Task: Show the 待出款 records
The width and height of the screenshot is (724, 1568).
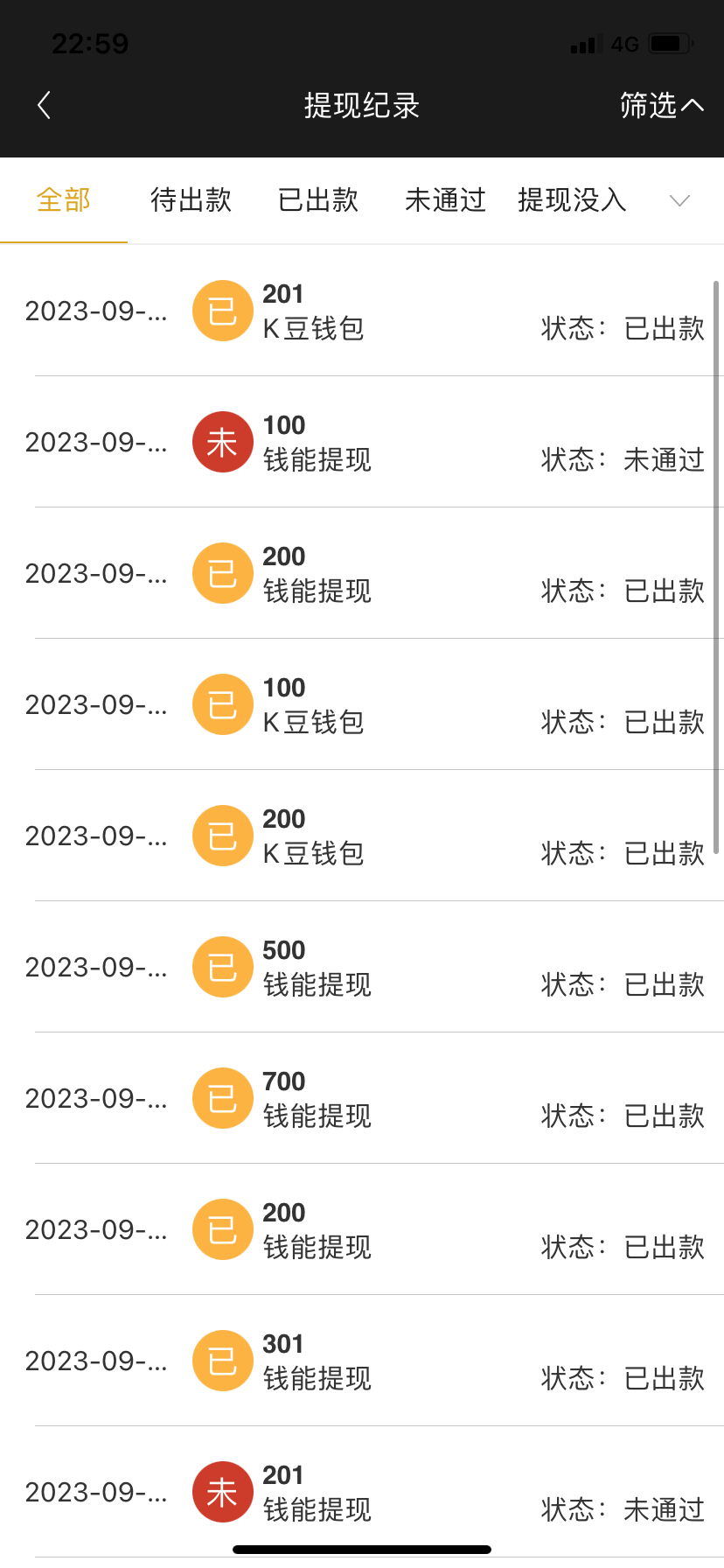Action: coord(191,200)
